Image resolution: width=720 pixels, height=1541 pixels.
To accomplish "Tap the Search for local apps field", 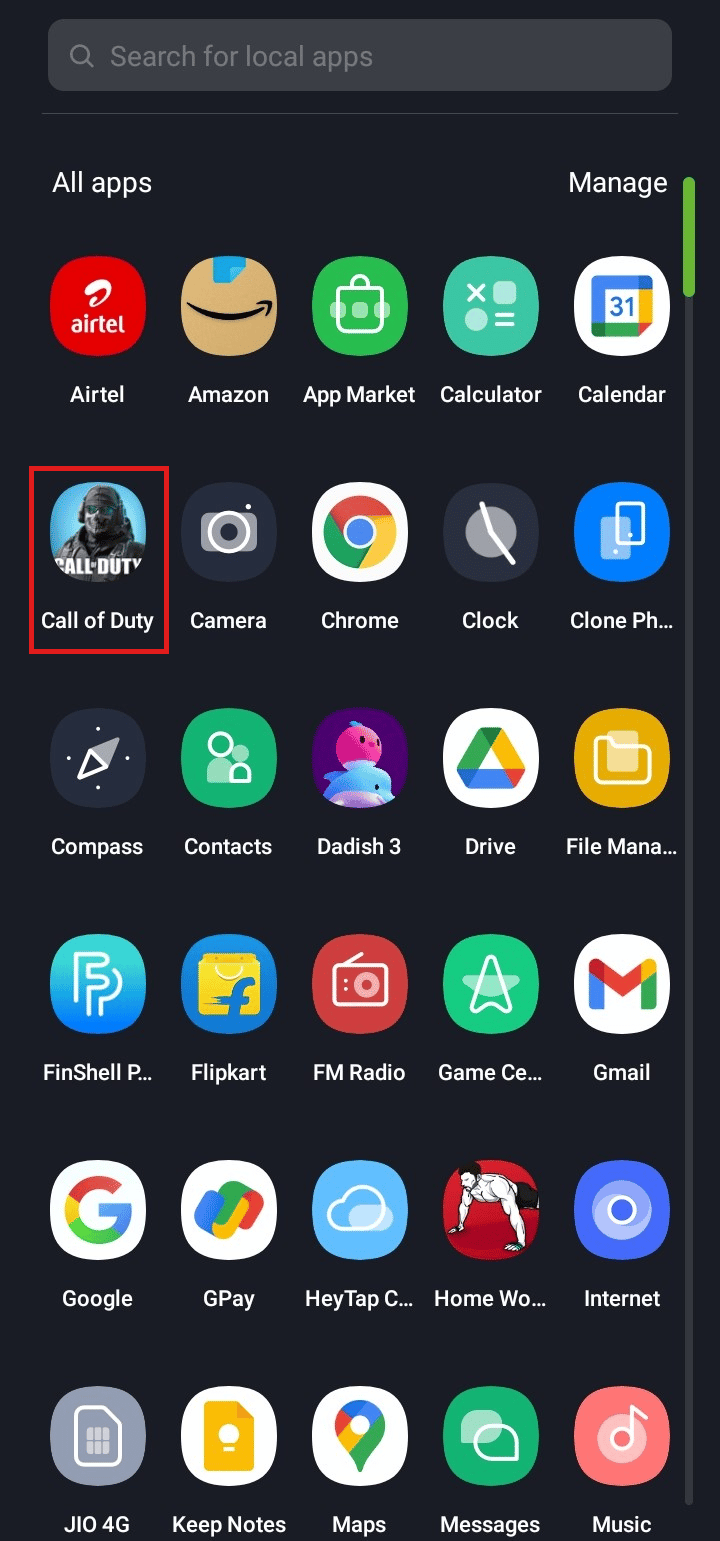I will pos(360,56).
